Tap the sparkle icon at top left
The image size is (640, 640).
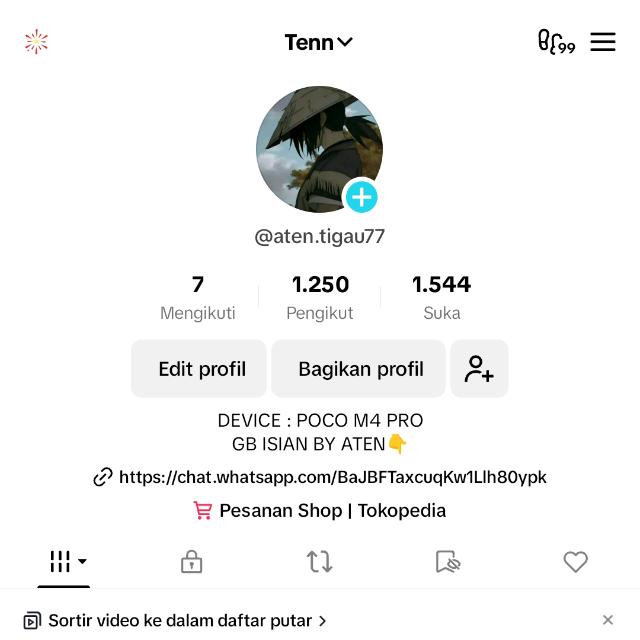[x=36, y=42]
